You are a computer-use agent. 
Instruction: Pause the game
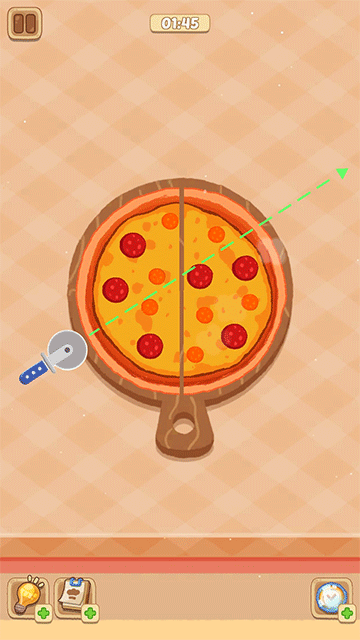24,24
